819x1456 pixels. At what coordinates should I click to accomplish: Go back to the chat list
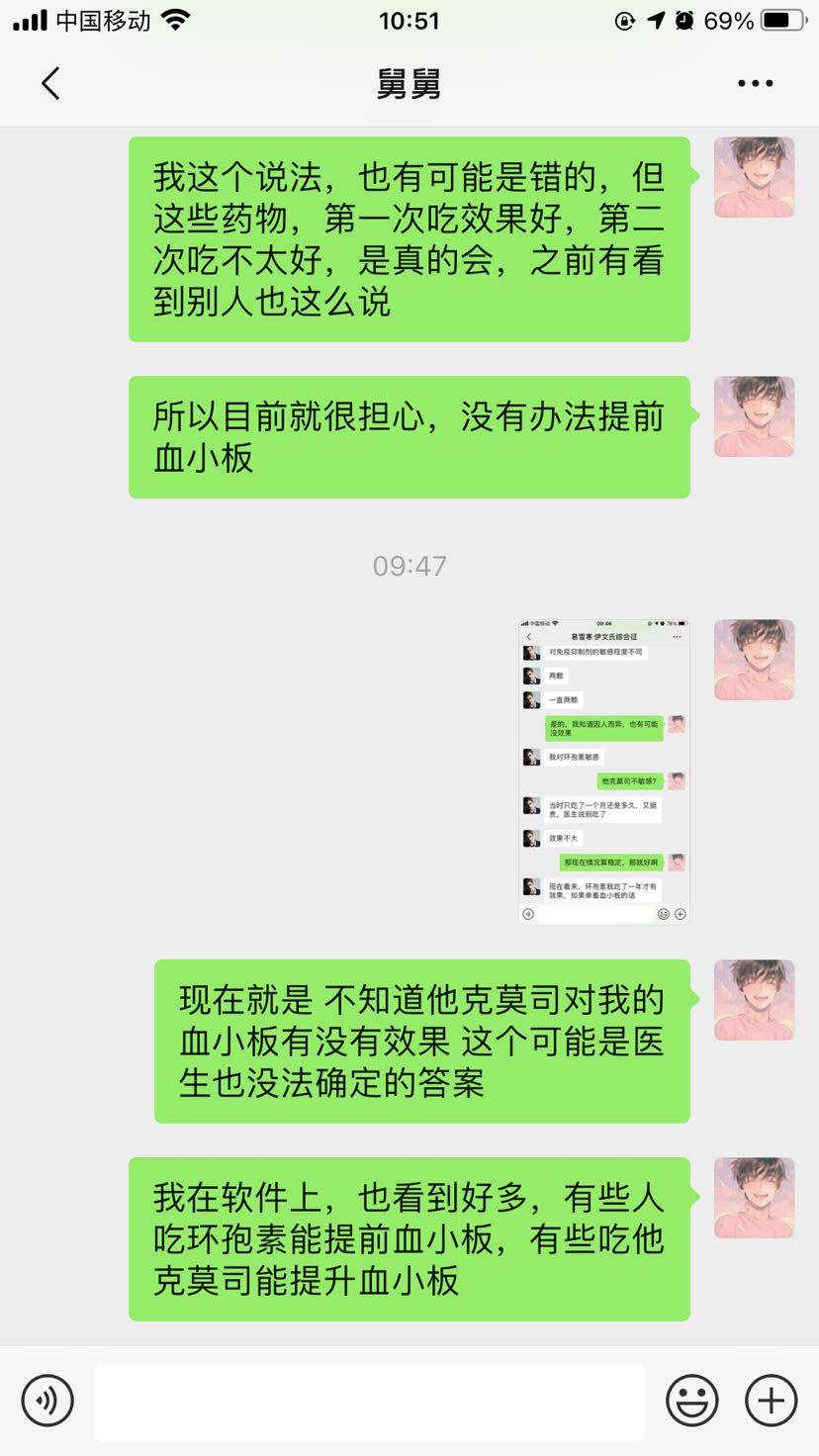pyautogui.click(x=51, y=84)
